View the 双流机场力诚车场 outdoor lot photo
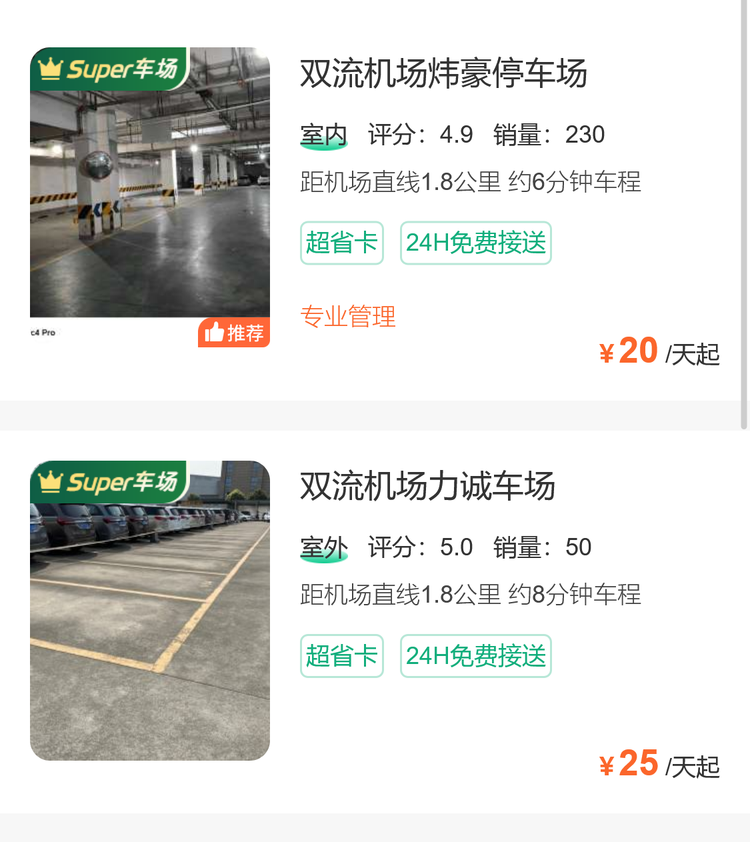This screenshot has height=842, width=750. pyautogui.click(x=150, y=610)
